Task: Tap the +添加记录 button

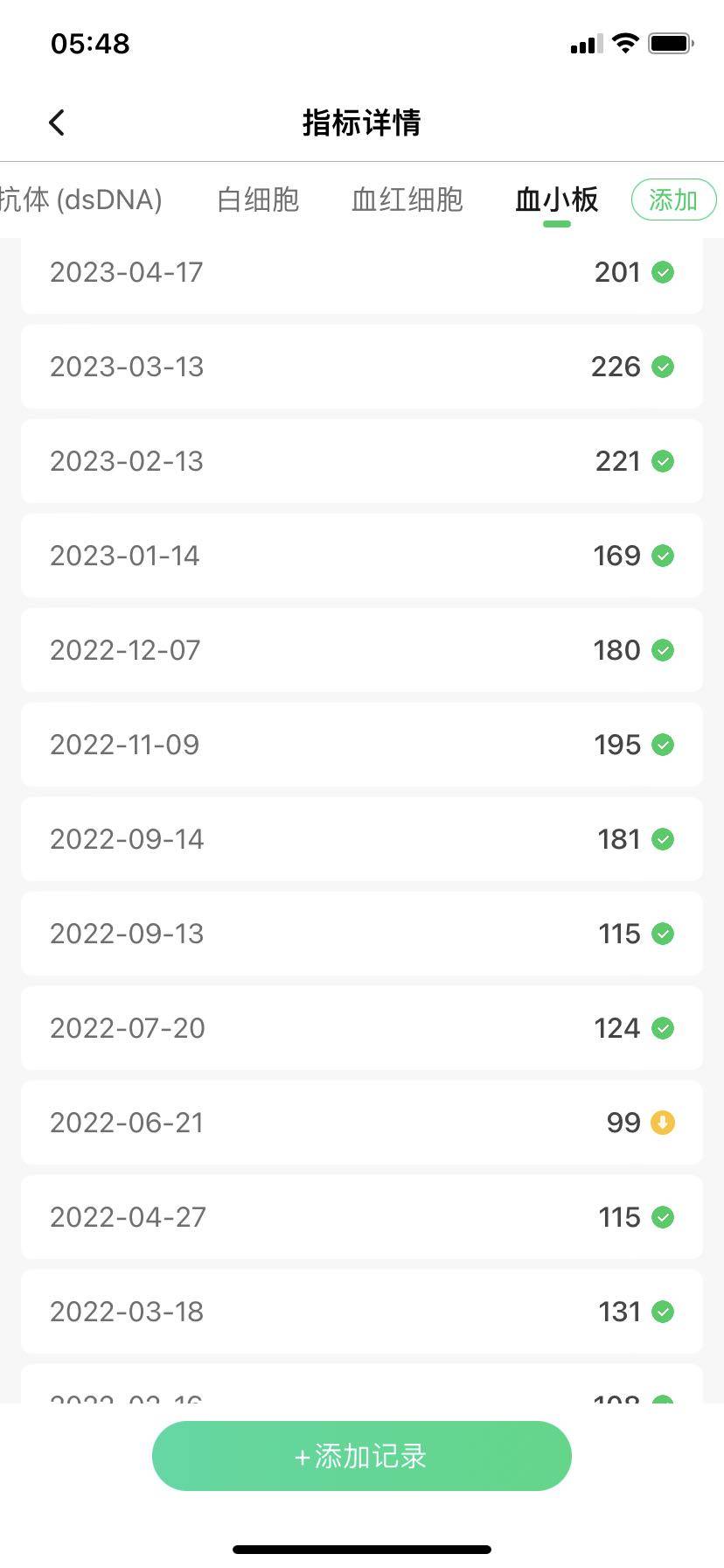Action: [361, 1456]
